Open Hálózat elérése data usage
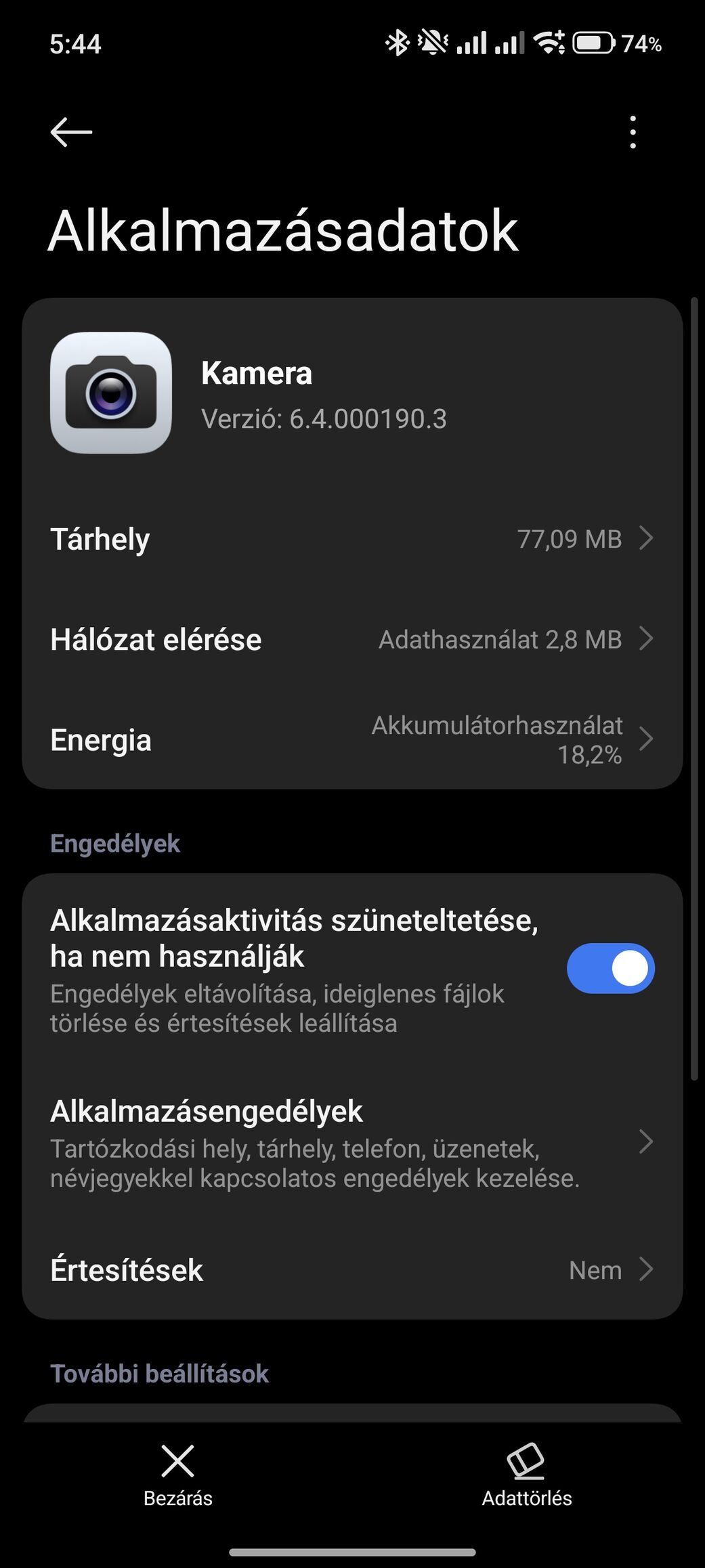 tap(352, 639)
